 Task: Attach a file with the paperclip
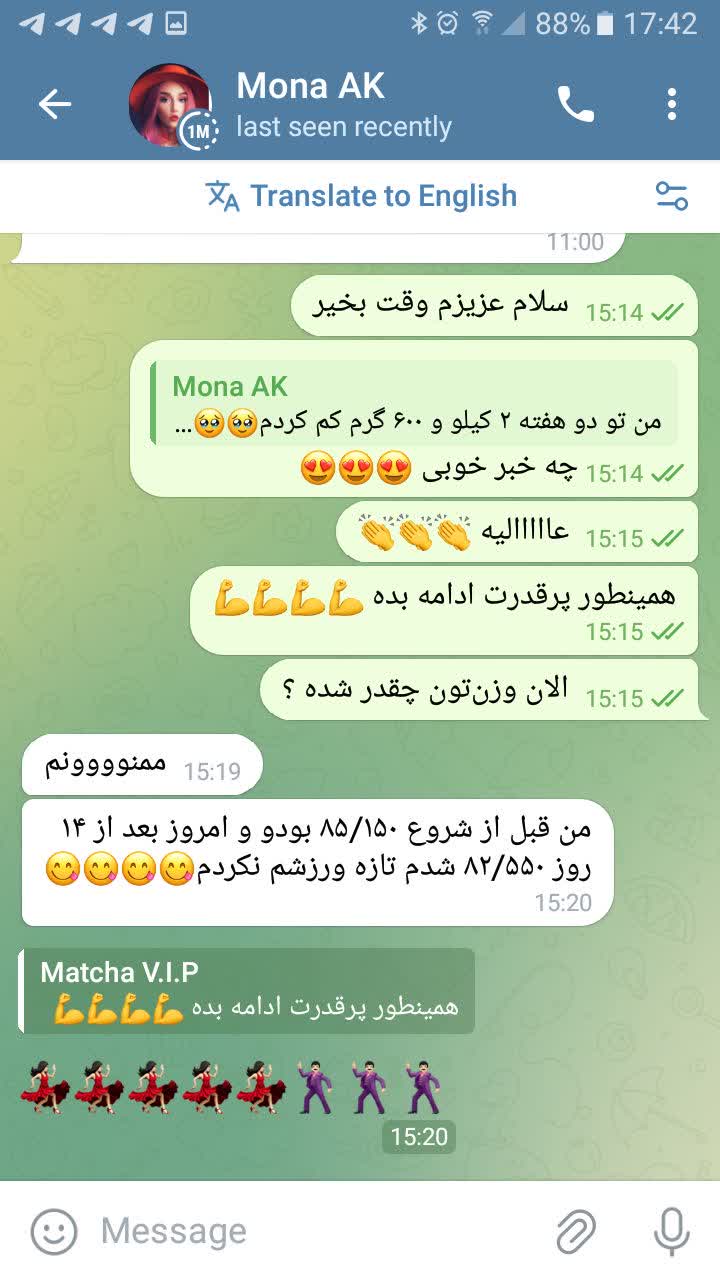pyautogui.click(x=577, y=1231)
